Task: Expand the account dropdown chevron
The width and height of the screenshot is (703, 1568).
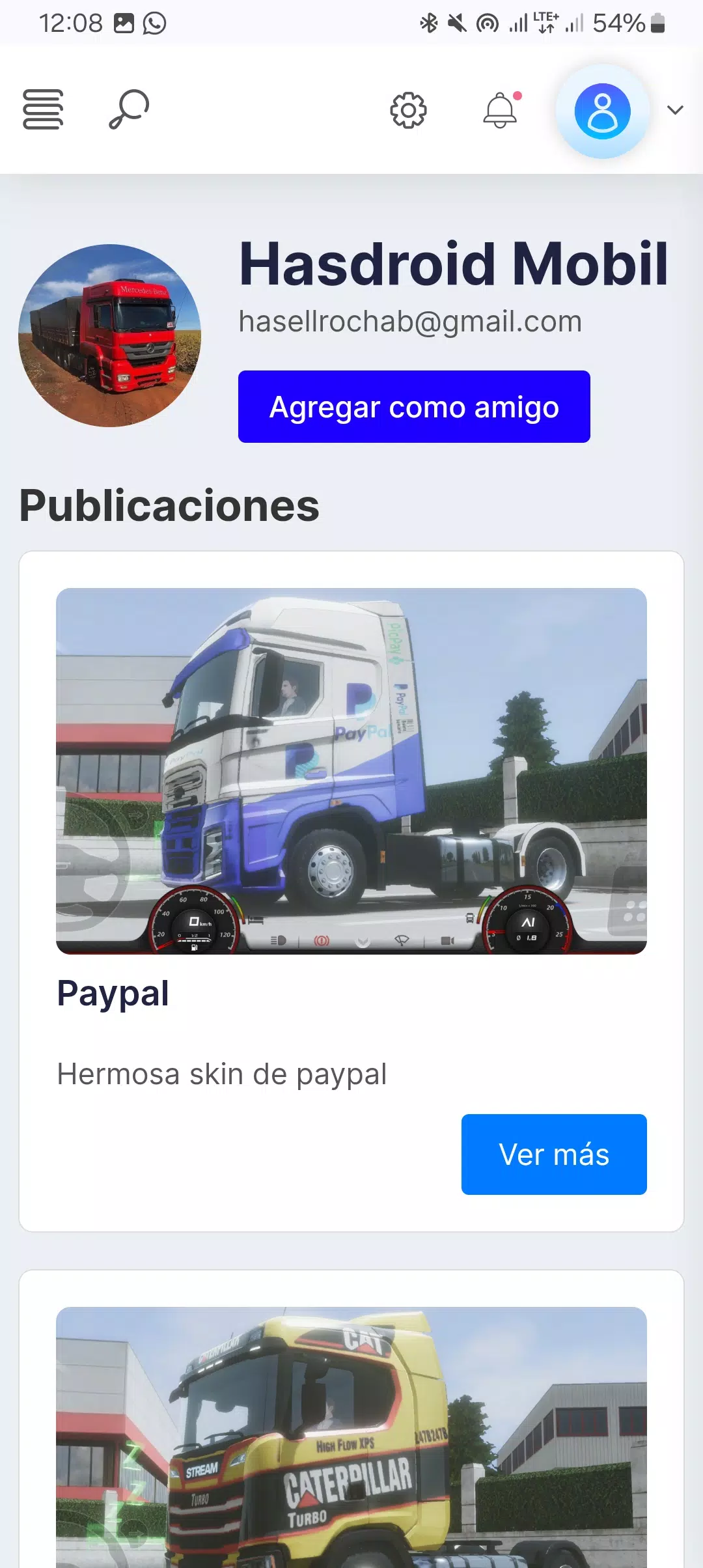Action: click(675, 110)
